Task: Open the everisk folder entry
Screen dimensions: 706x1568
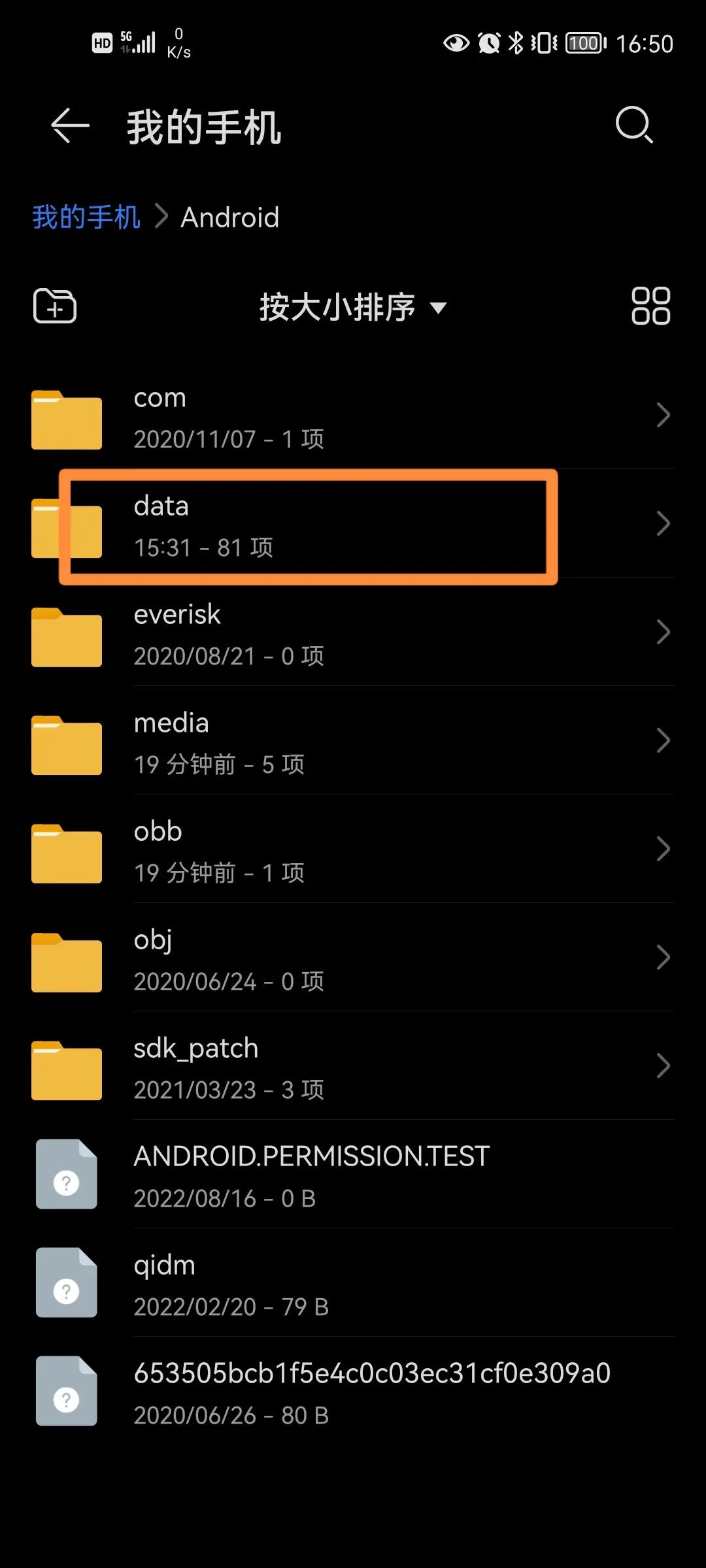Action: [327, 634]
